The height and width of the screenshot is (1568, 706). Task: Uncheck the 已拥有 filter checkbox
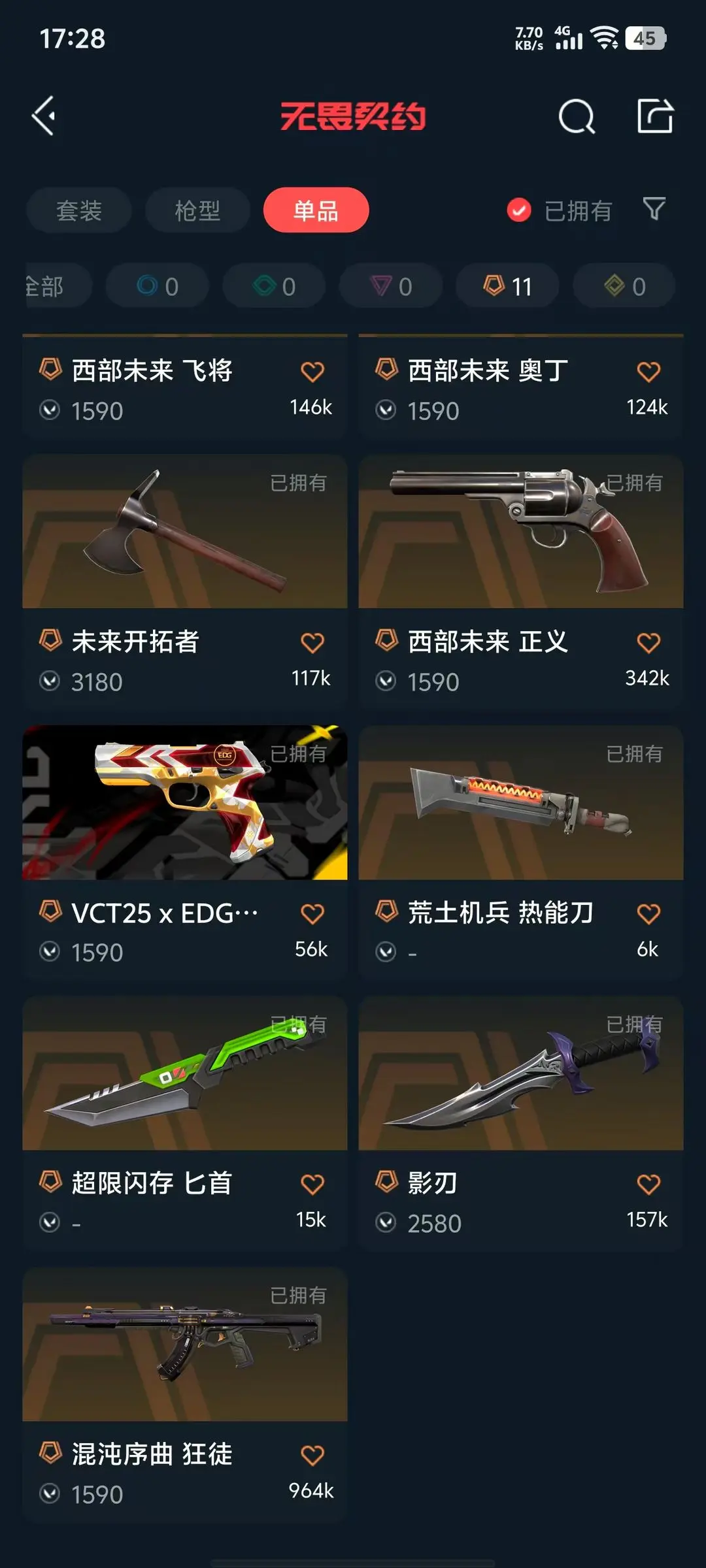click(x=519, y=210)
